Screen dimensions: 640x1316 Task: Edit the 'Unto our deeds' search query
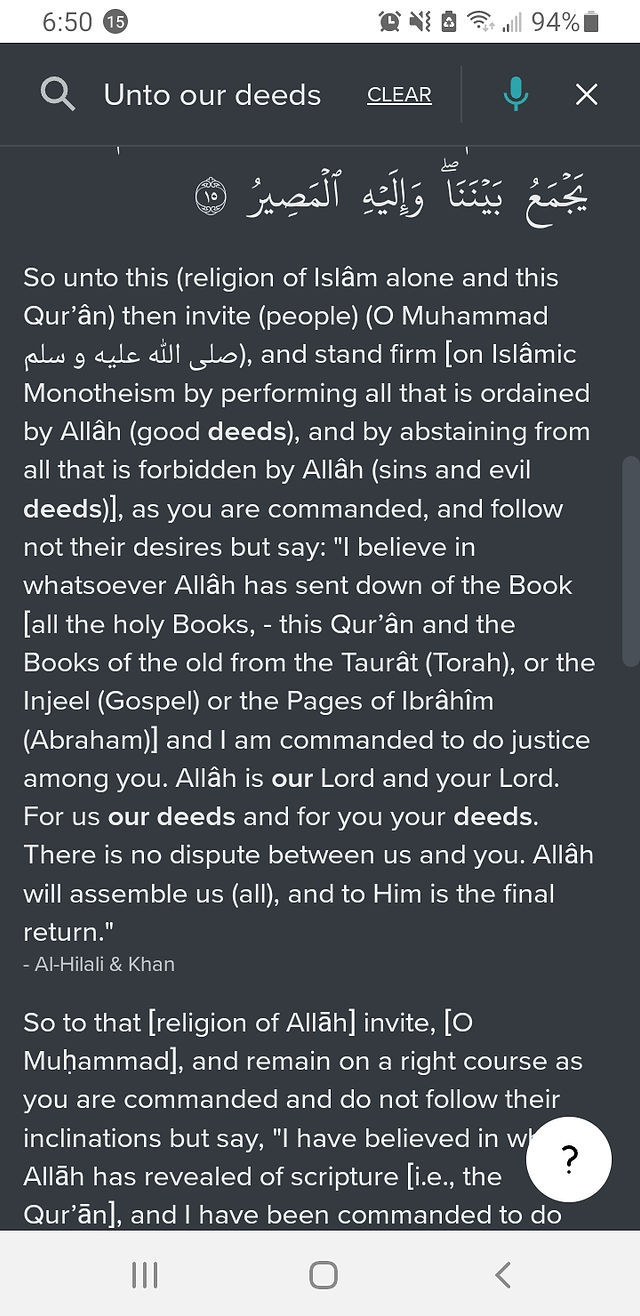pyautogui.click(x=212, y=95)
